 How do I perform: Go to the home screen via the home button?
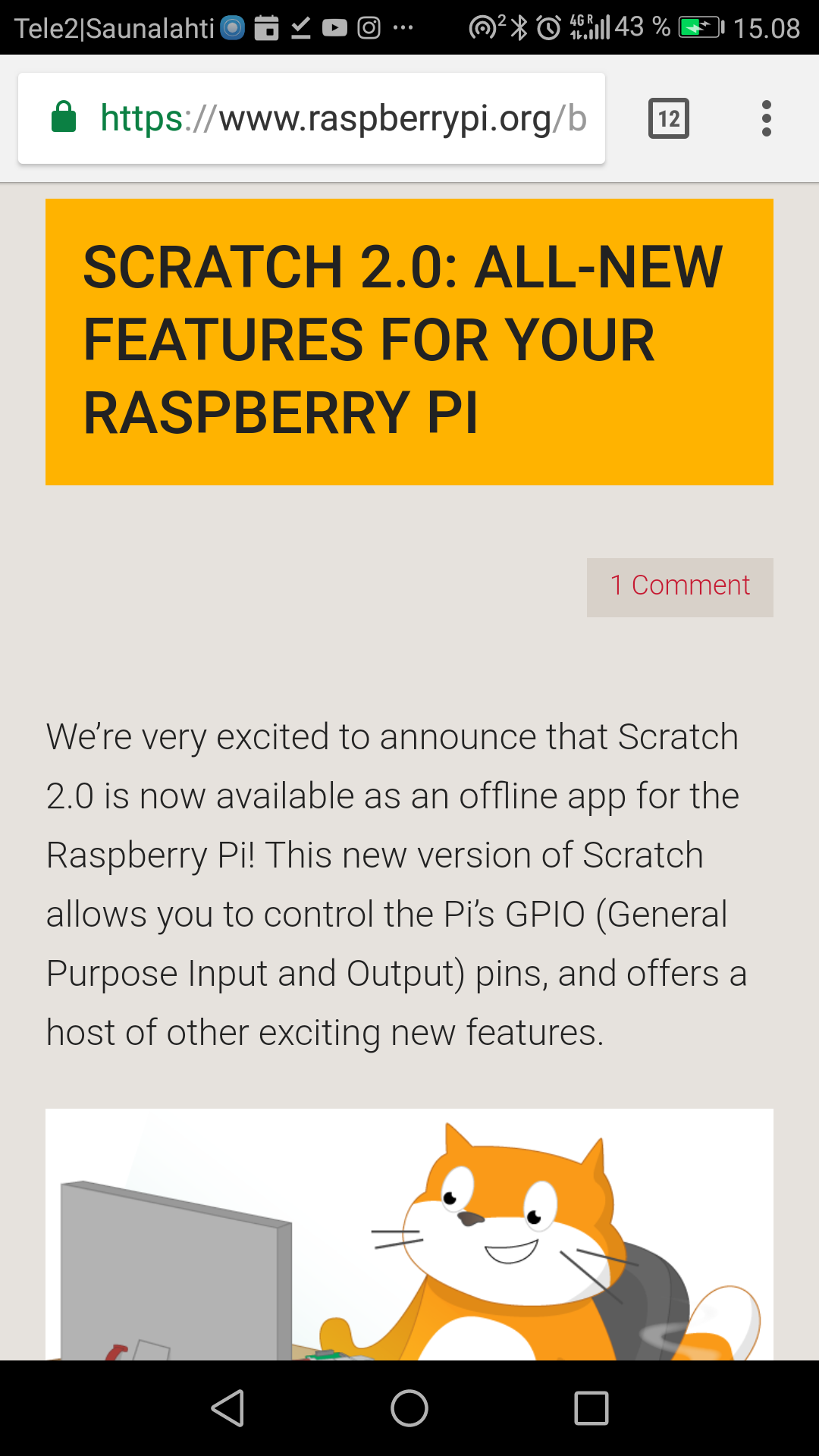[x=409, y=1408]
